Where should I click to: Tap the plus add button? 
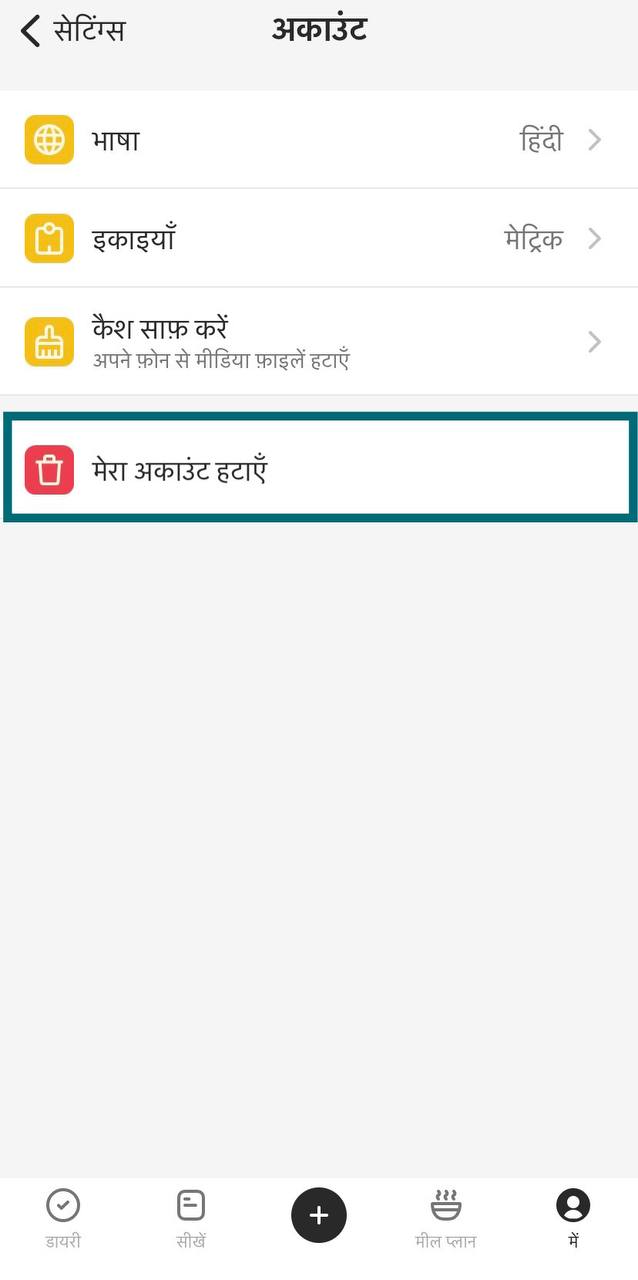pyautogui.click(x=318, y=1216)
